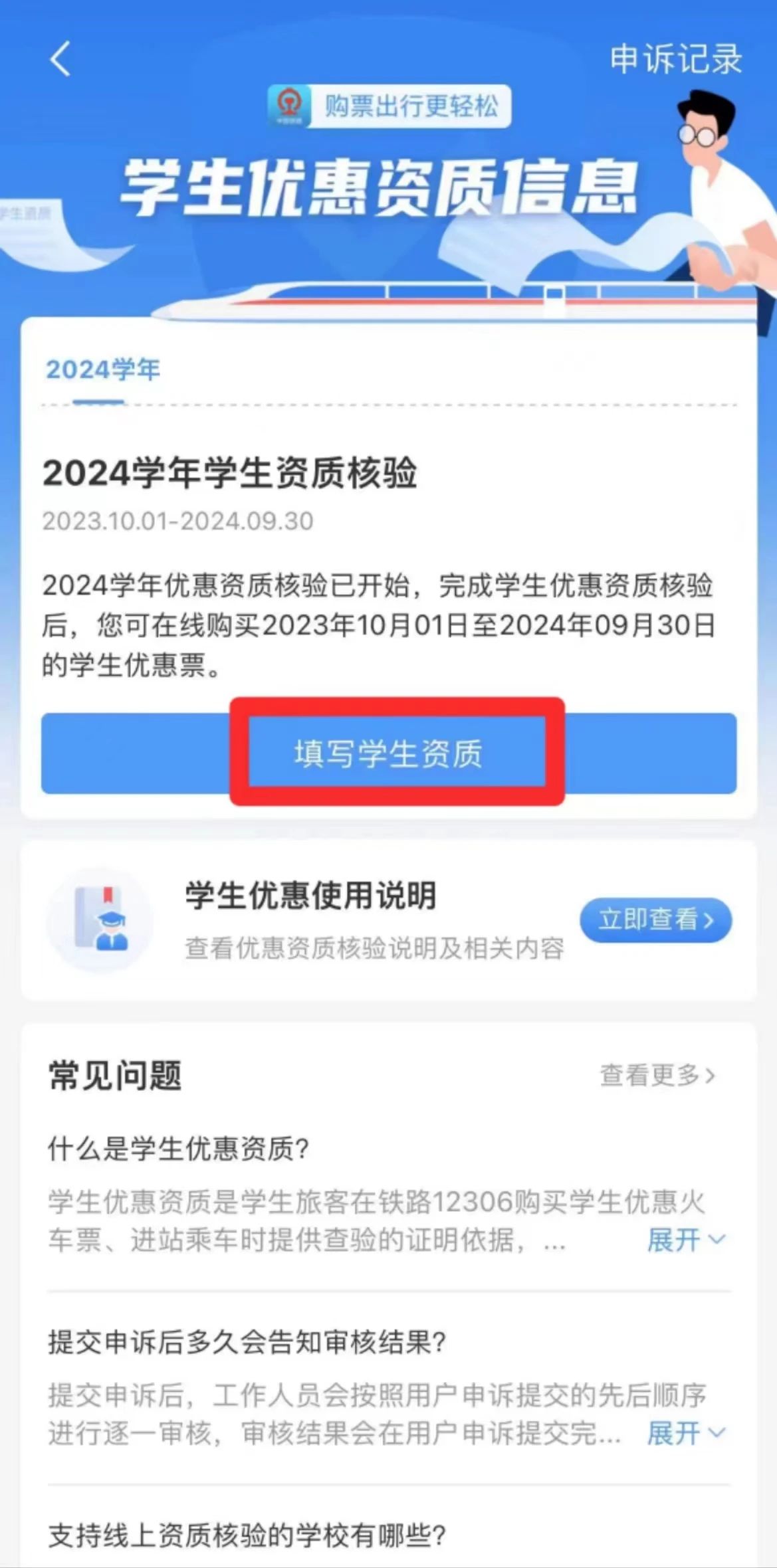Expand the answer for 什么是学生优惠资质
The height and width of the screenshot is (1568, 777).
[x=685, y=1240]
